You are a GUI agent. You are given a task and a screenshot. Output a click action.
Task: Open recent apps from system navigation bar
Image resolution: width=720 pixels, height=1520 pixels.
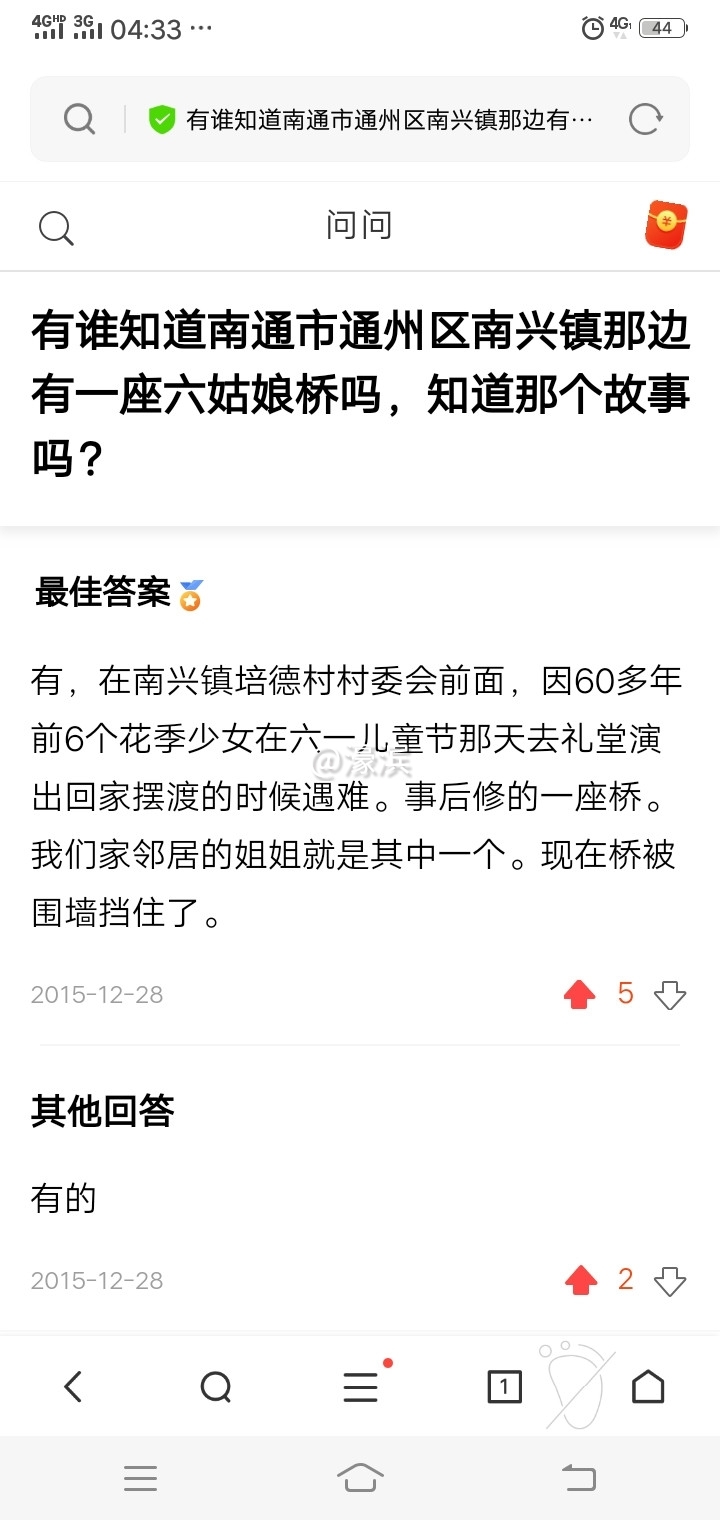pyautogui.click(x=140, y=1478)
